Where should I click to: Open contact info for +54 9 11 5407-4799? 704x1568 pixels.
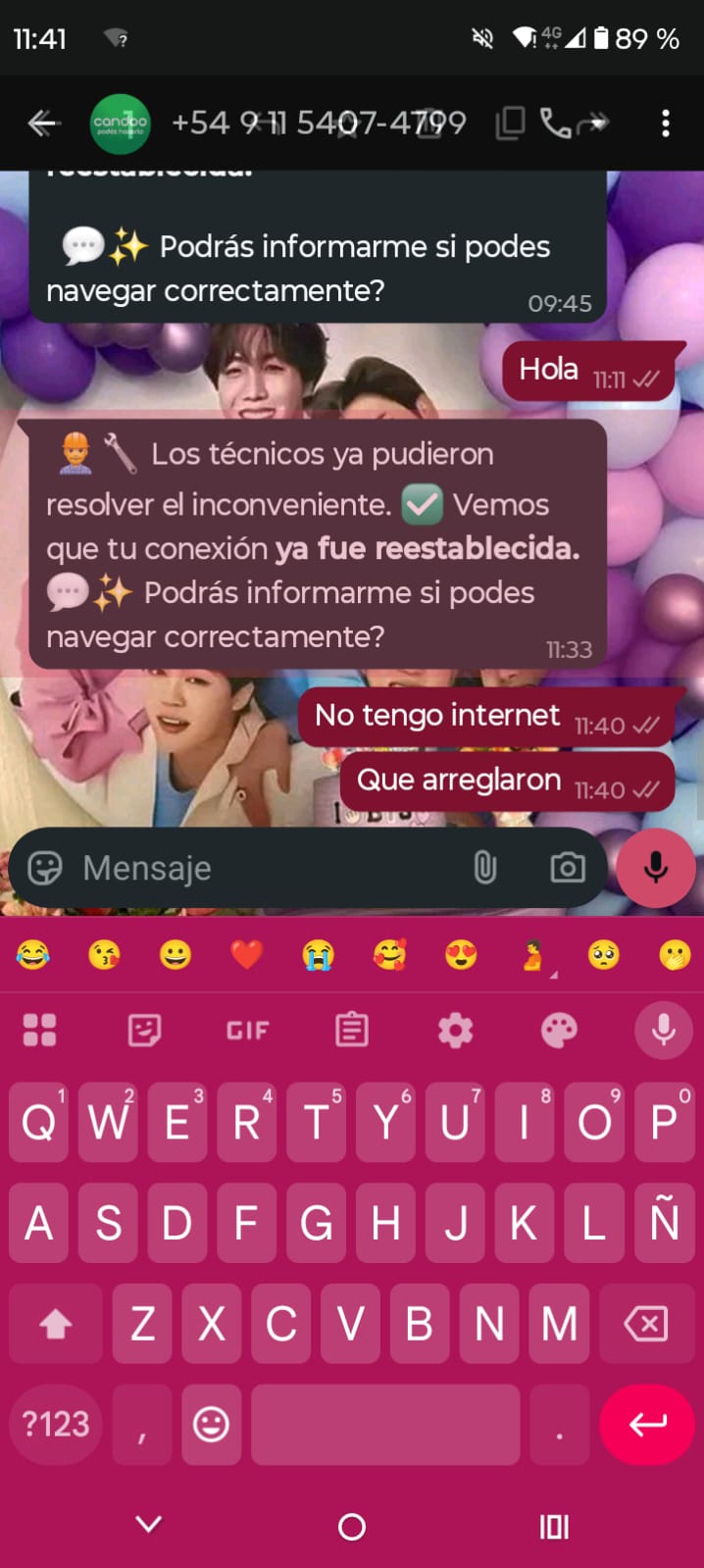tap(314, 124)
